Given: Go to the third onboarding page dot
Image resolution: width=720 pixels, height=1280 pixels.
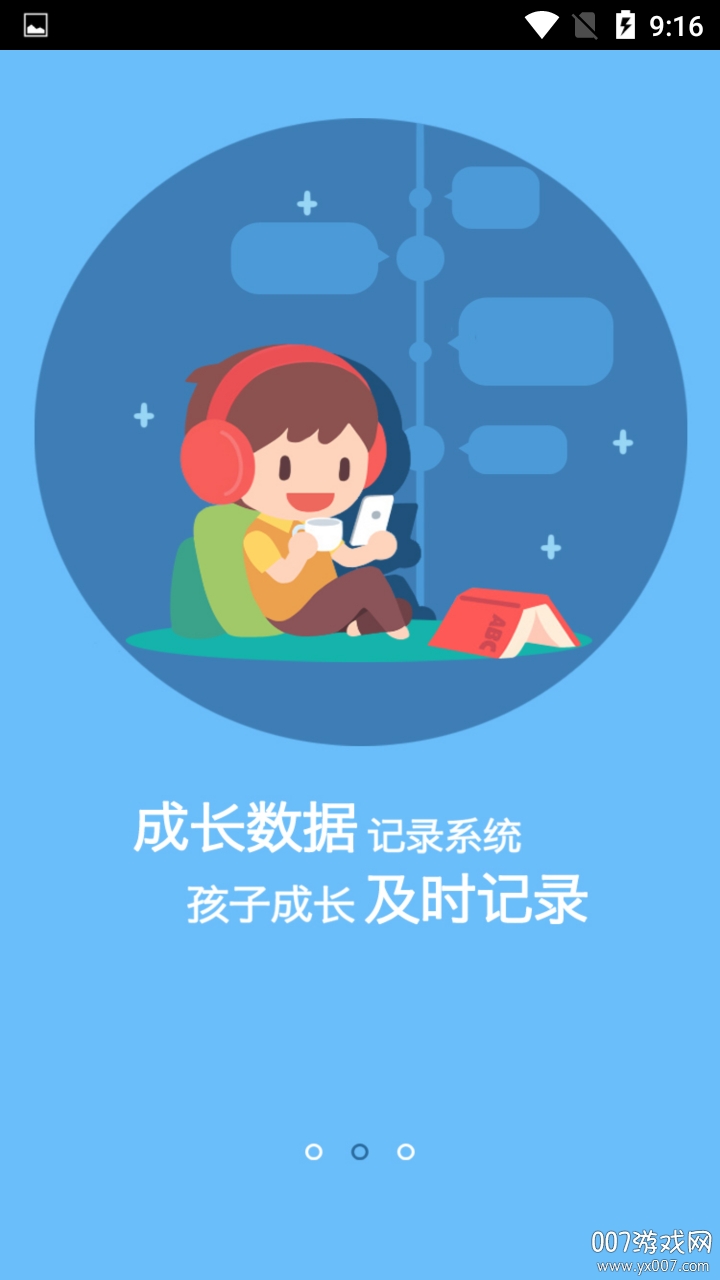Looking at the screenshot, I should (x=406, y=1152).
